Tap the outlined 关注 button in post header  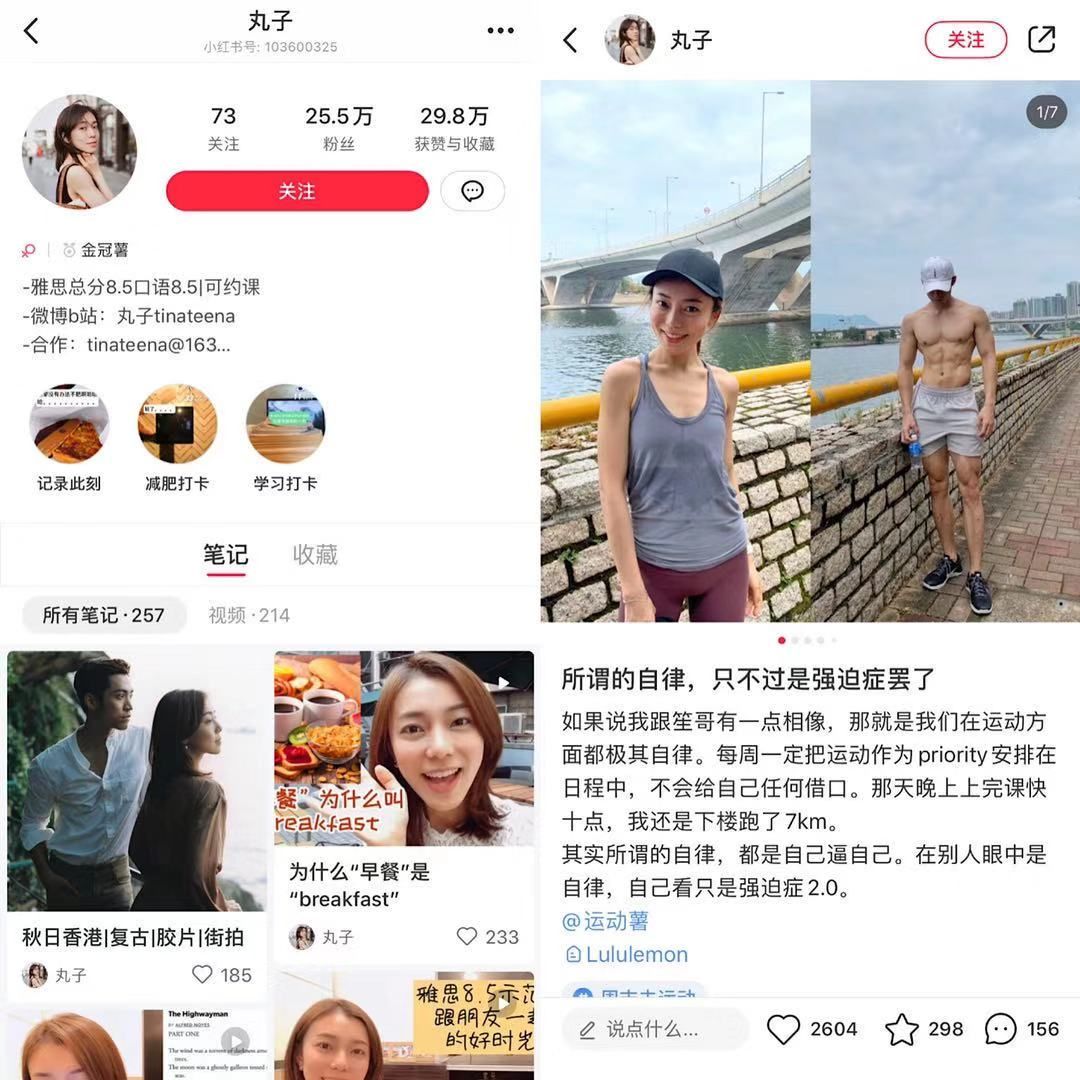tap(965, 40)
